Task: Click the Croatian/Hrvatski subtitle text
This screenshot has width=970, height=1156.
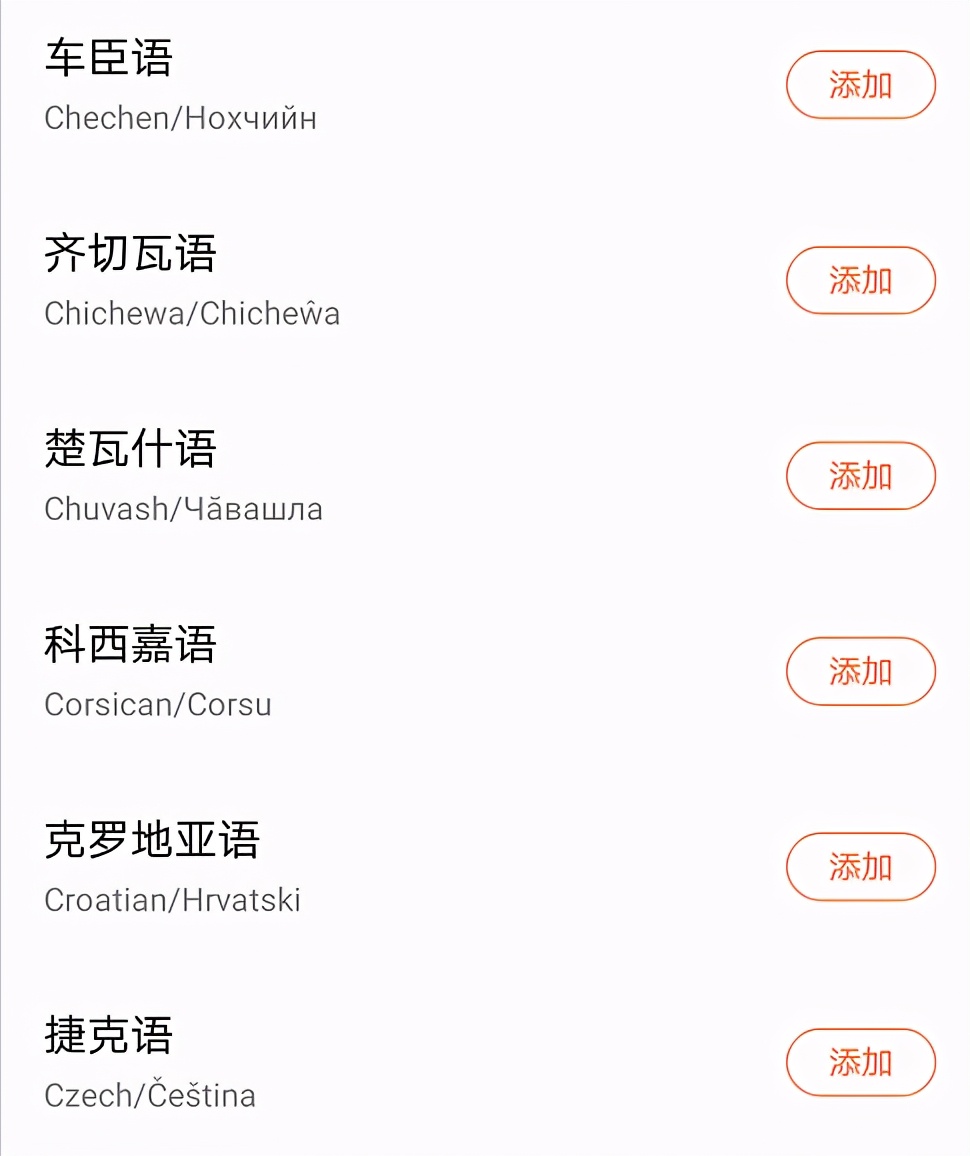Action: [x=170, y=900]
